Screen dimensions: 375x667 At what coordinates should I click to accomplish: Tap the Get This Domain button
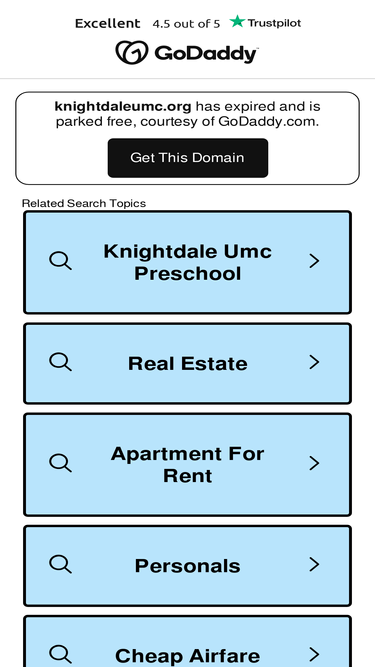click(188, 158)
